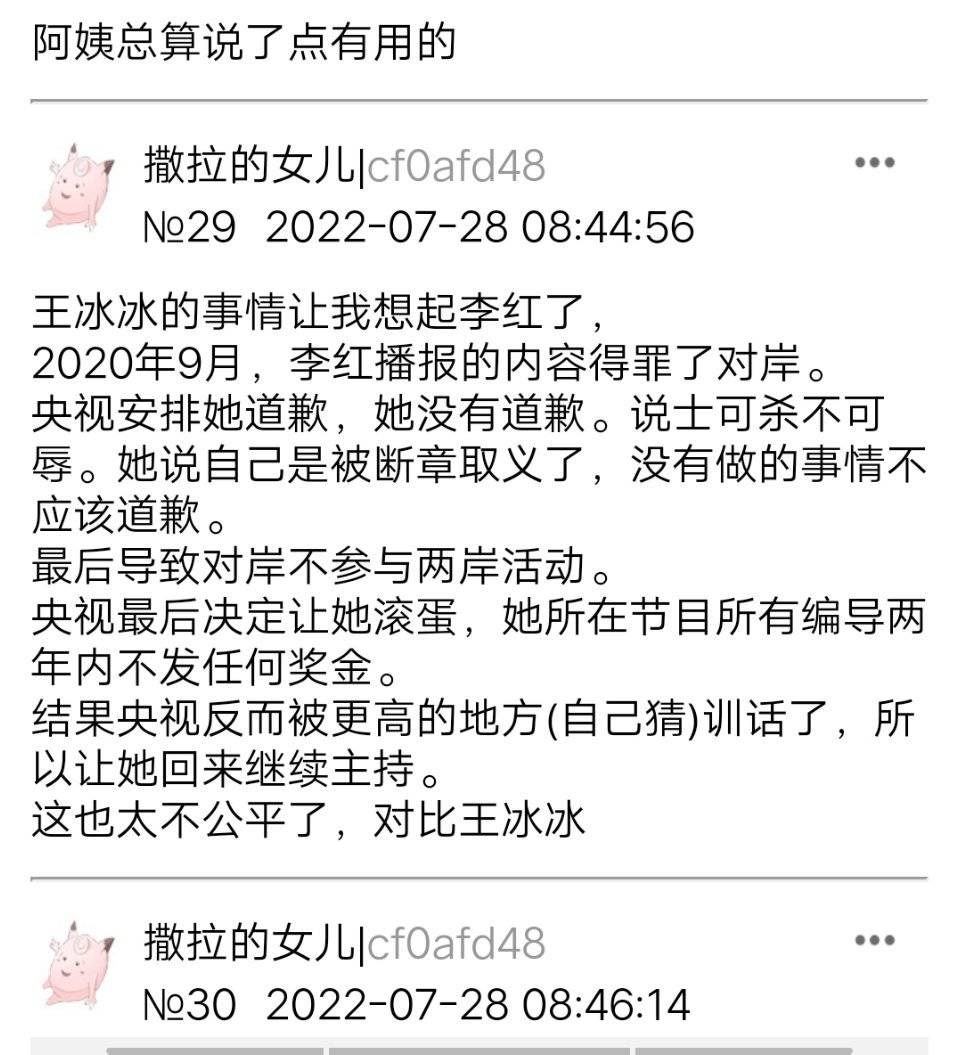
Task: Open 撒拉的女儿's profile from post №29
Action: pyautogui.click(x=250, y=166)
